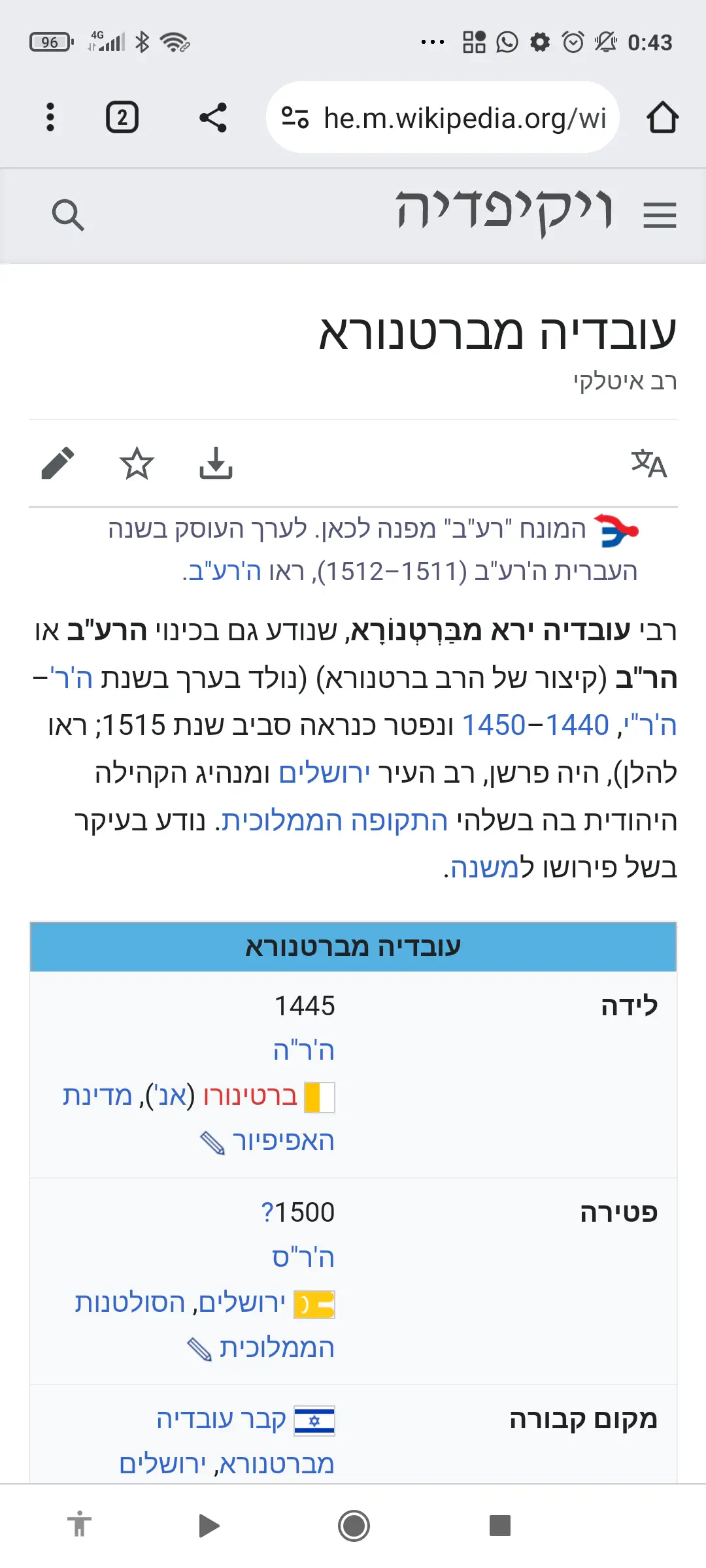Open the ה'ר"ס year link

[x=303, y=1258]
